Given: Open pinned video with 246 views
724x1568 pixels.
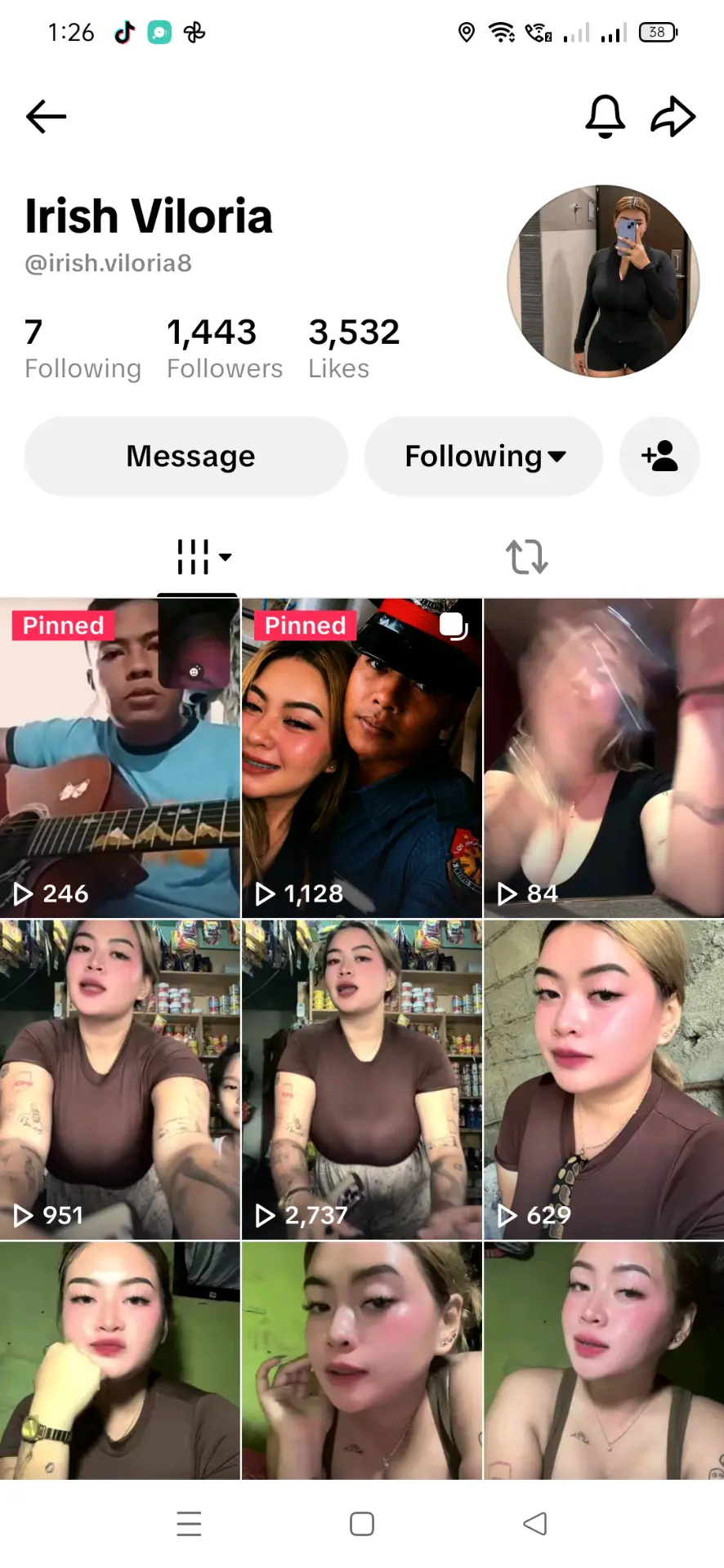Looking at the screenshot, I should [120, 758].
